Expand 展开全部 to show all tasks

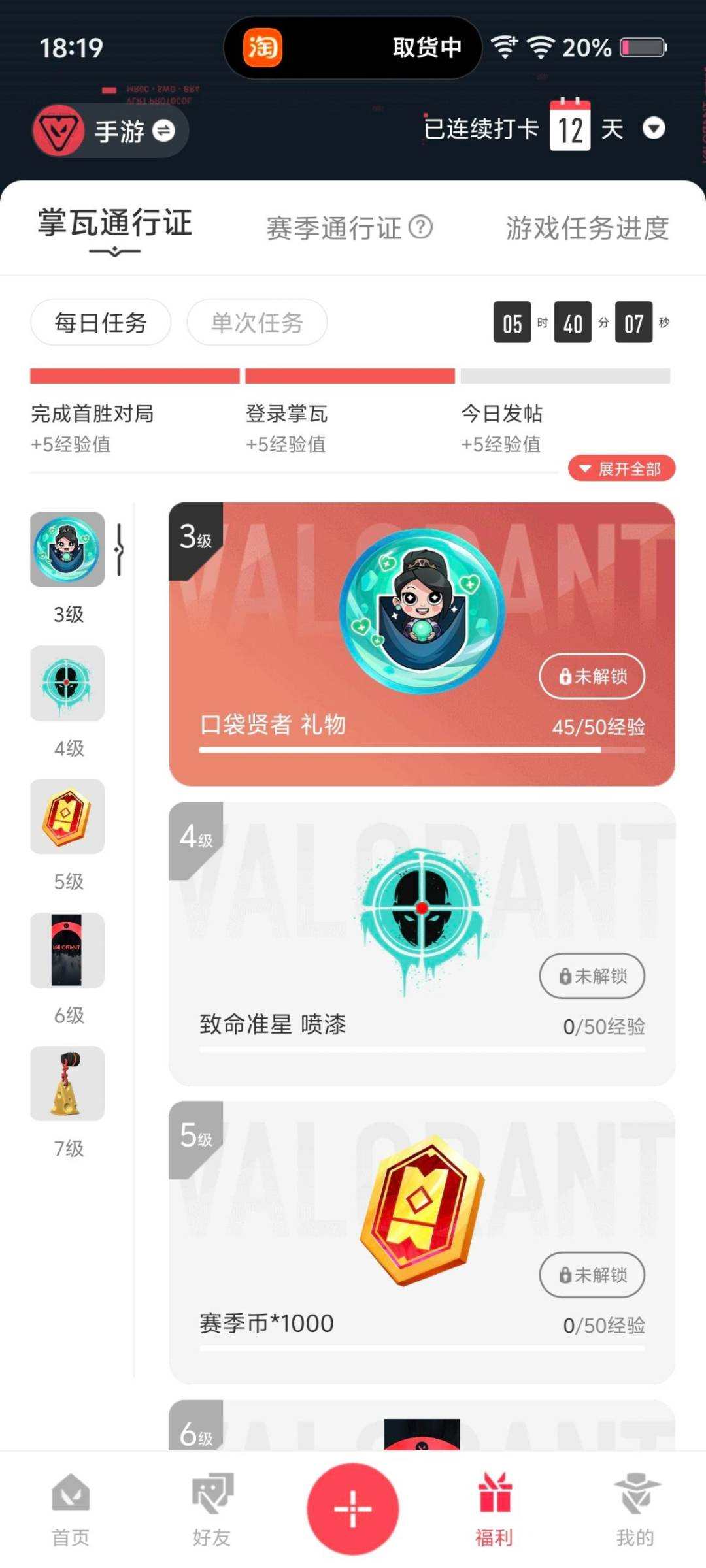tap(620, 468)
